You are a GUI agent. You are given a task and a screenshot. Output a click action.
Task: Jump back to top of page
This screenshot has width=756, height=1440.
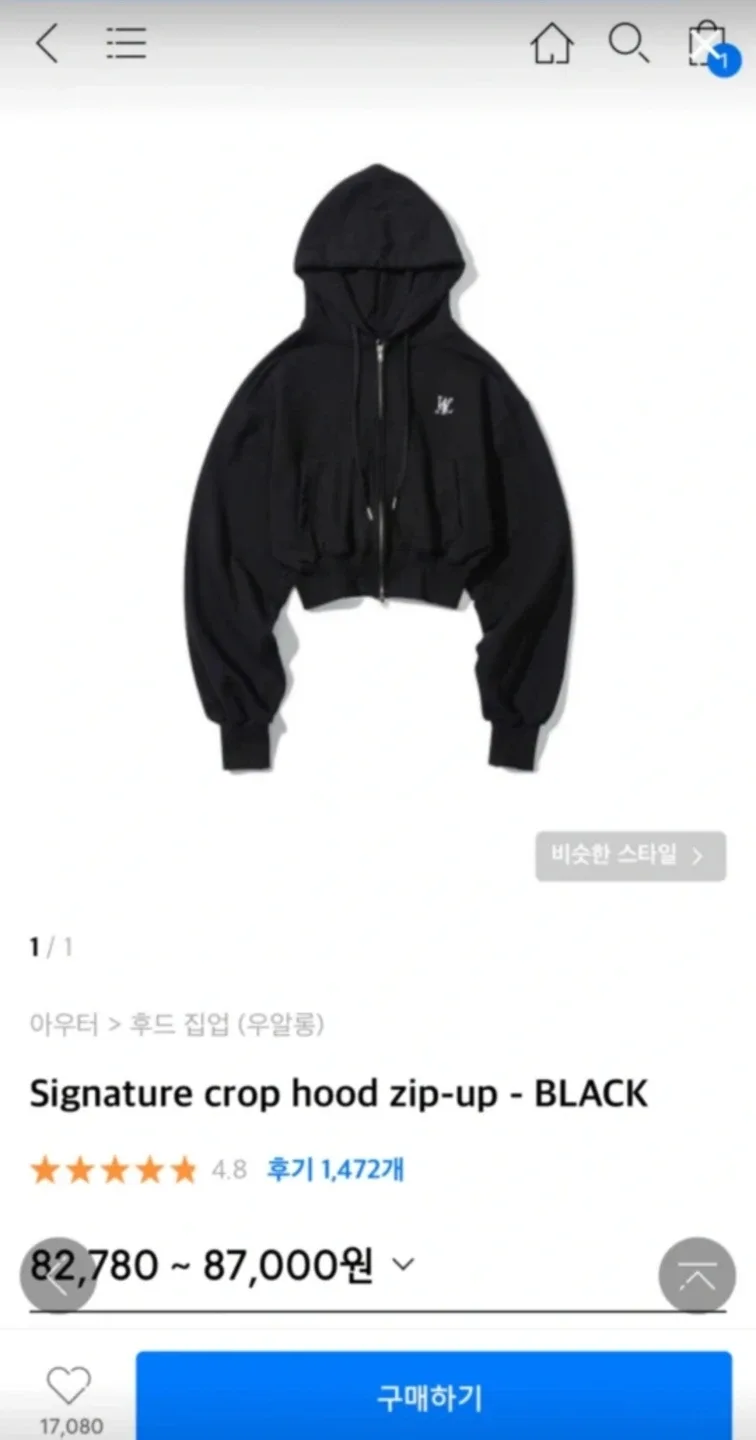[697, 1275]
